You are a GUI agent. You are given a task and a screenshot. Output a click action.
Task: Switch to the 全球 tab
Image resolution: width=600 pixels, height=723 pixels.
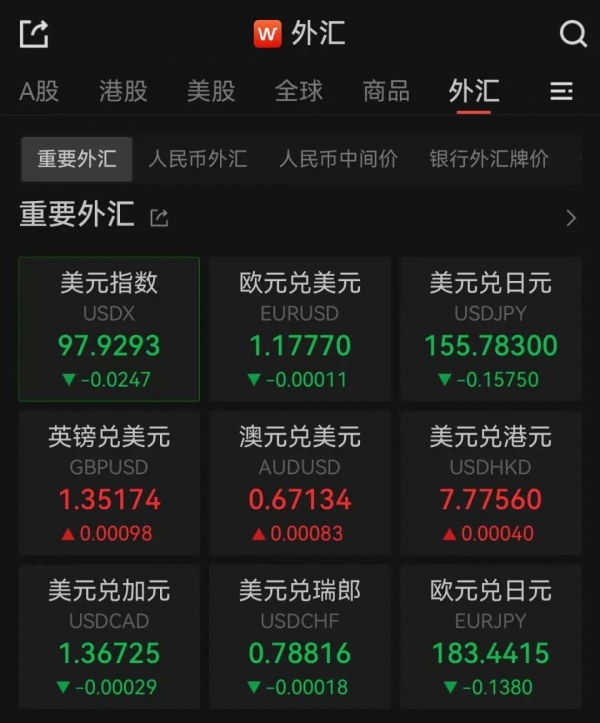[299, 92]
